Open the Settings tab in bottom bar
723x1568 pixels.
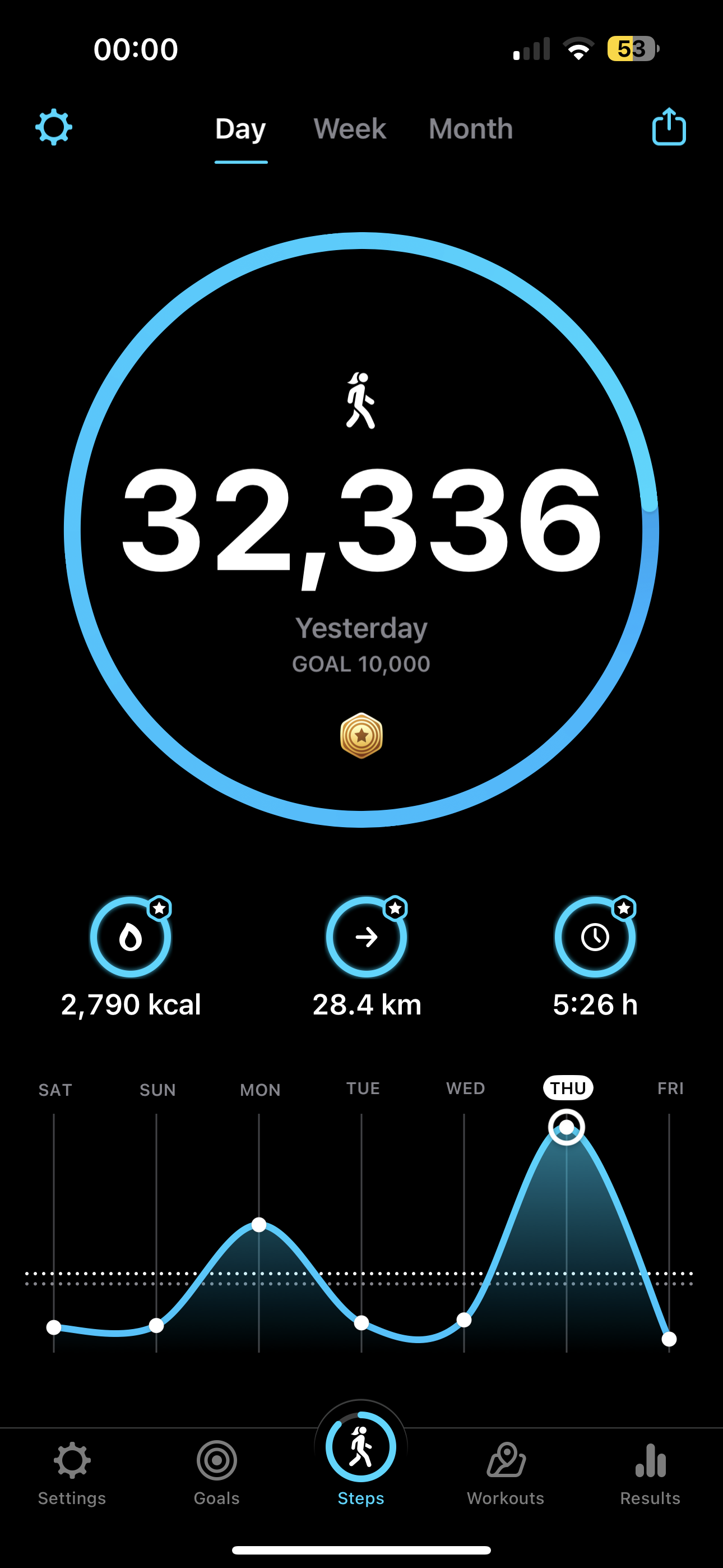click(x=72, y=1473)
